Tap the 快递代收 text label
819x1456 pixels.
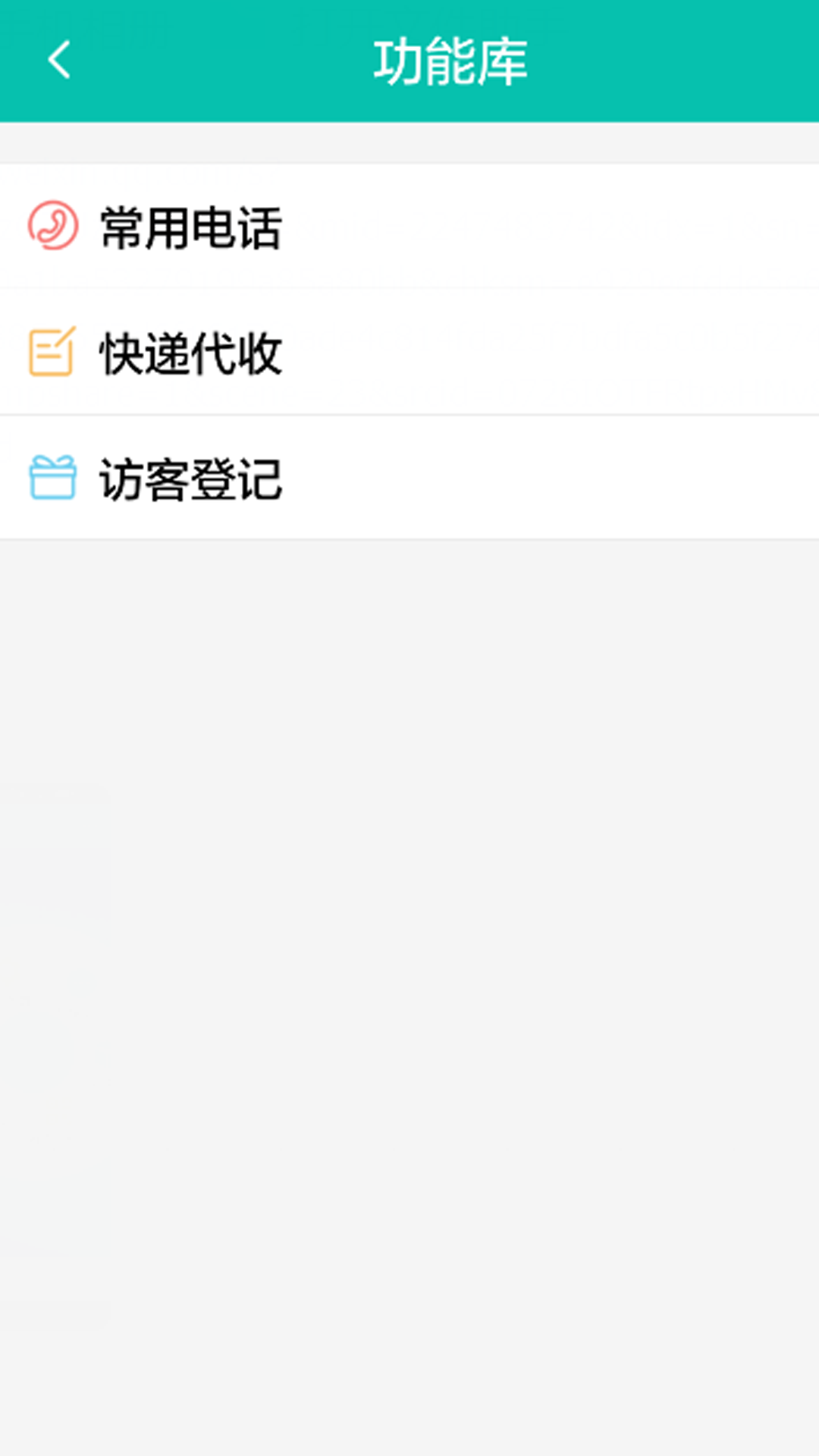[x=190, y=353]
